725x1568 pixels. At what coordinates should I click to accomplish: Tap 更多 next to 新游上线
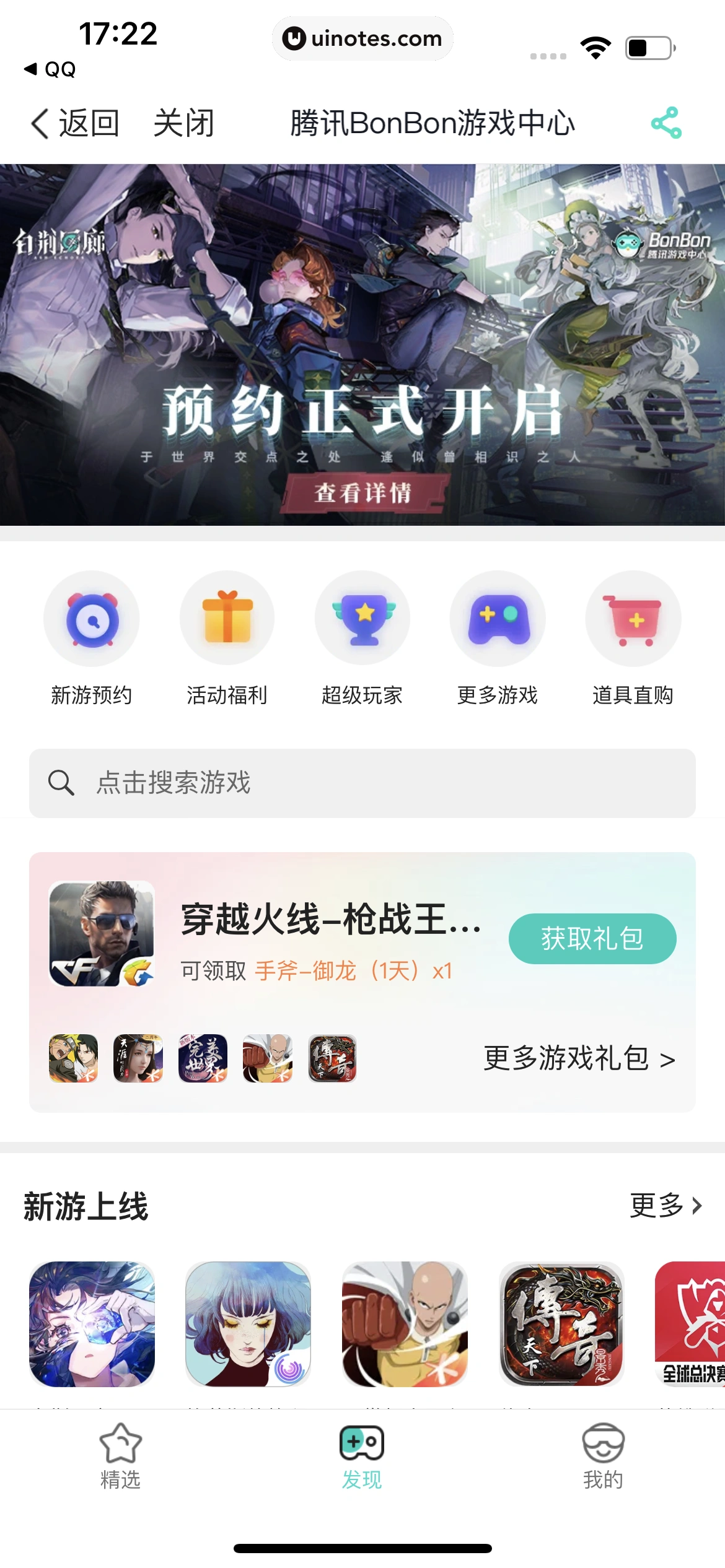tap(662, 1205)
